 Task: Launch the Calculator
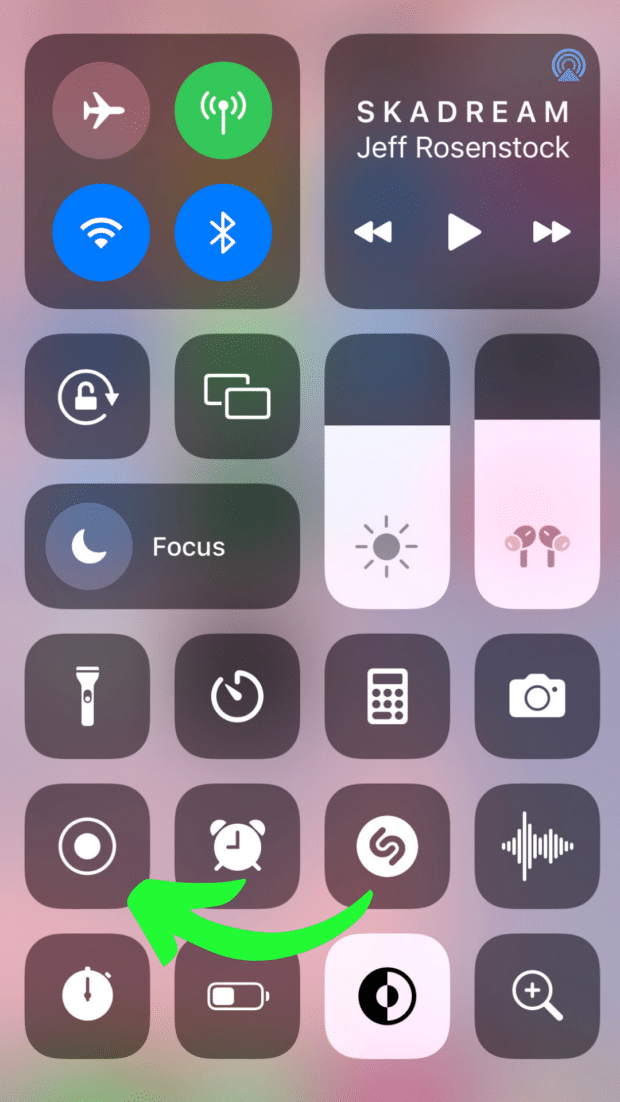(387, 696)
